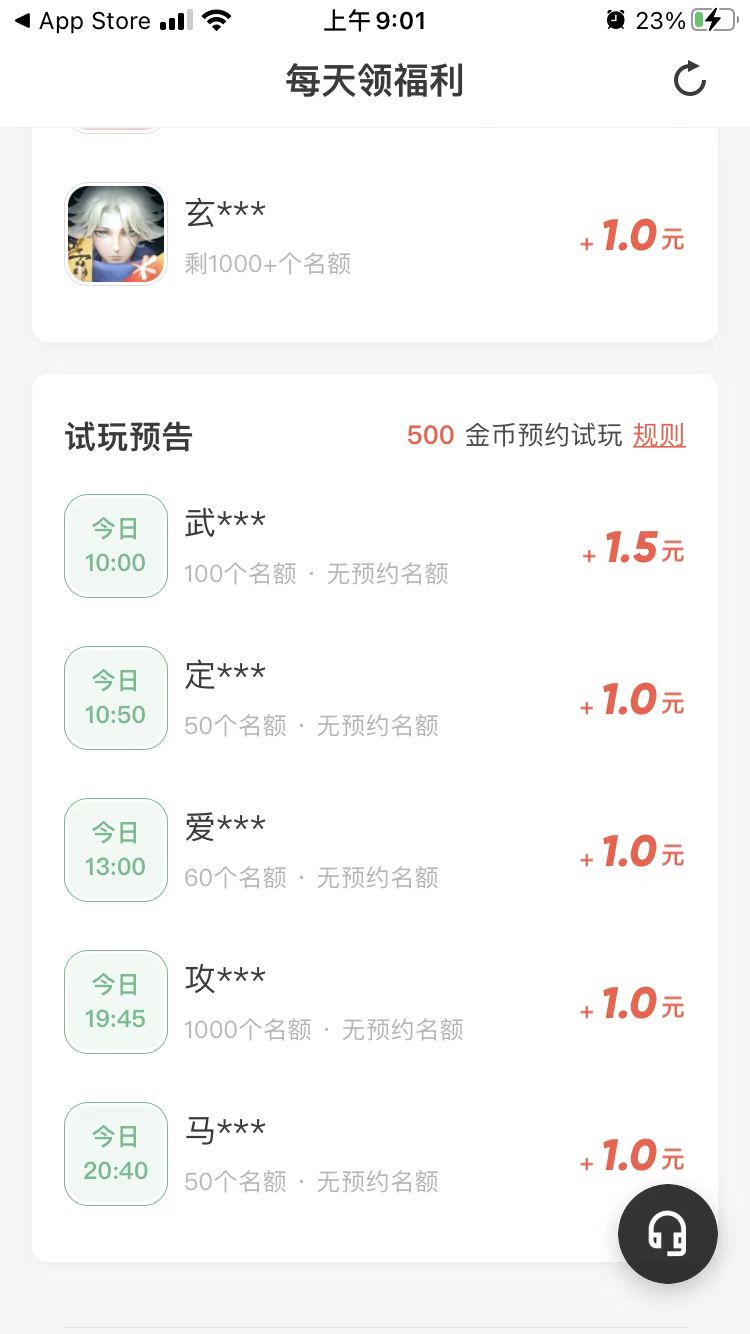Select the 今日 10:50 time badge for 定***

pos(116,698)
